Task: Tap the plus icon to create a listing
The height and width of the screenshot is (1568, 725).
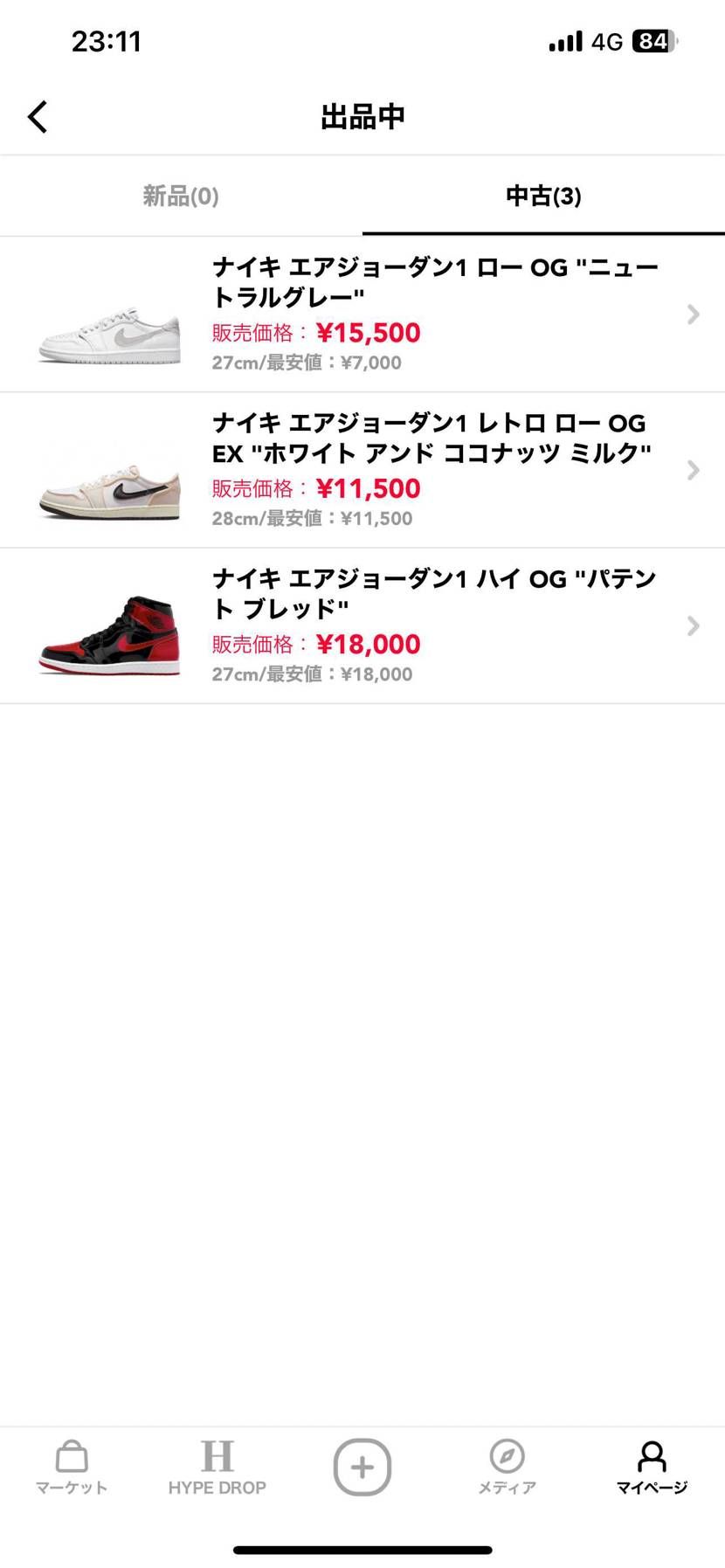Action: coord(362,1468)
